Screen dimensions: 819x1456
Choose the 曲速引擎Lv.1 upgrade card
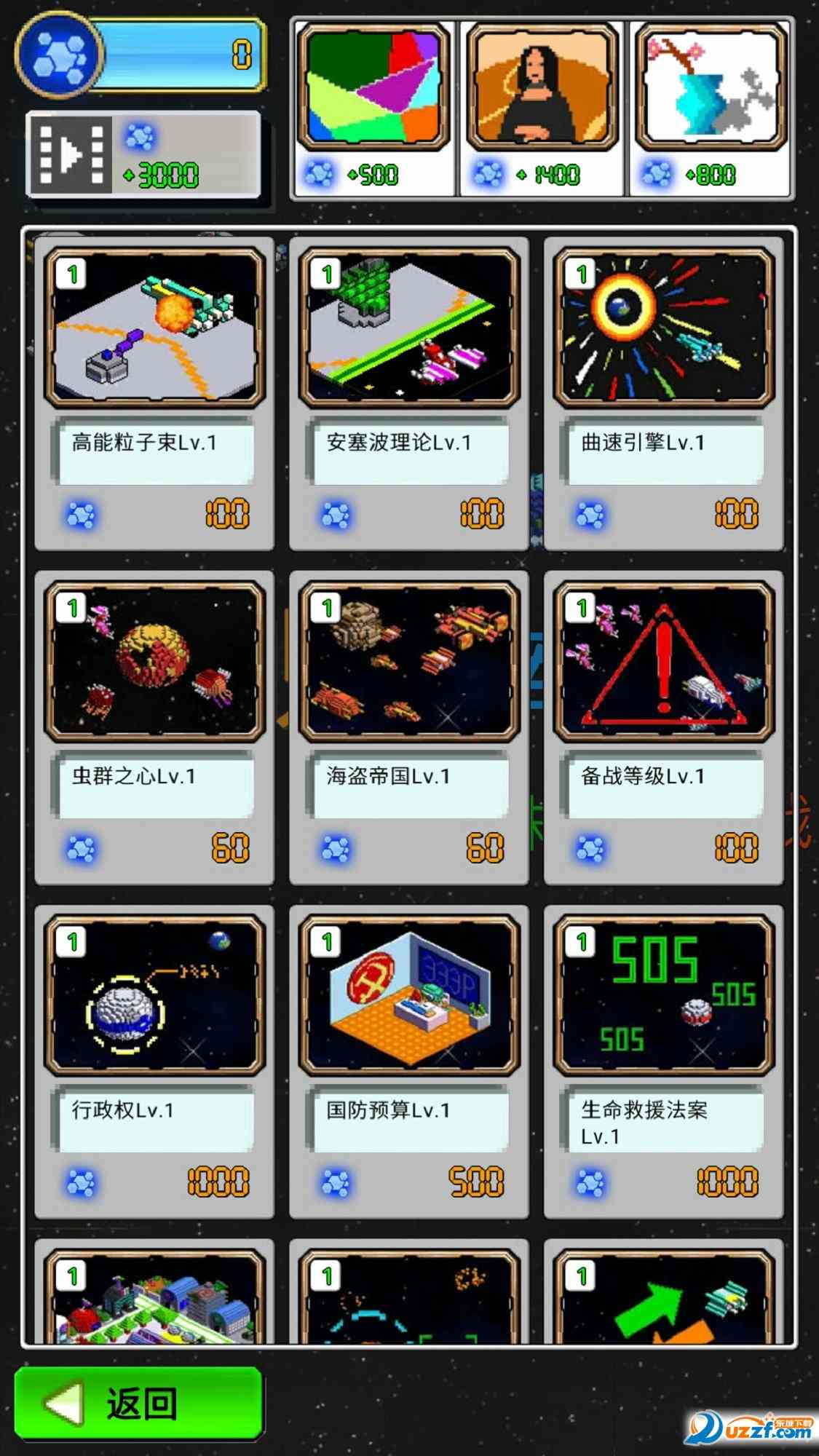664,393
